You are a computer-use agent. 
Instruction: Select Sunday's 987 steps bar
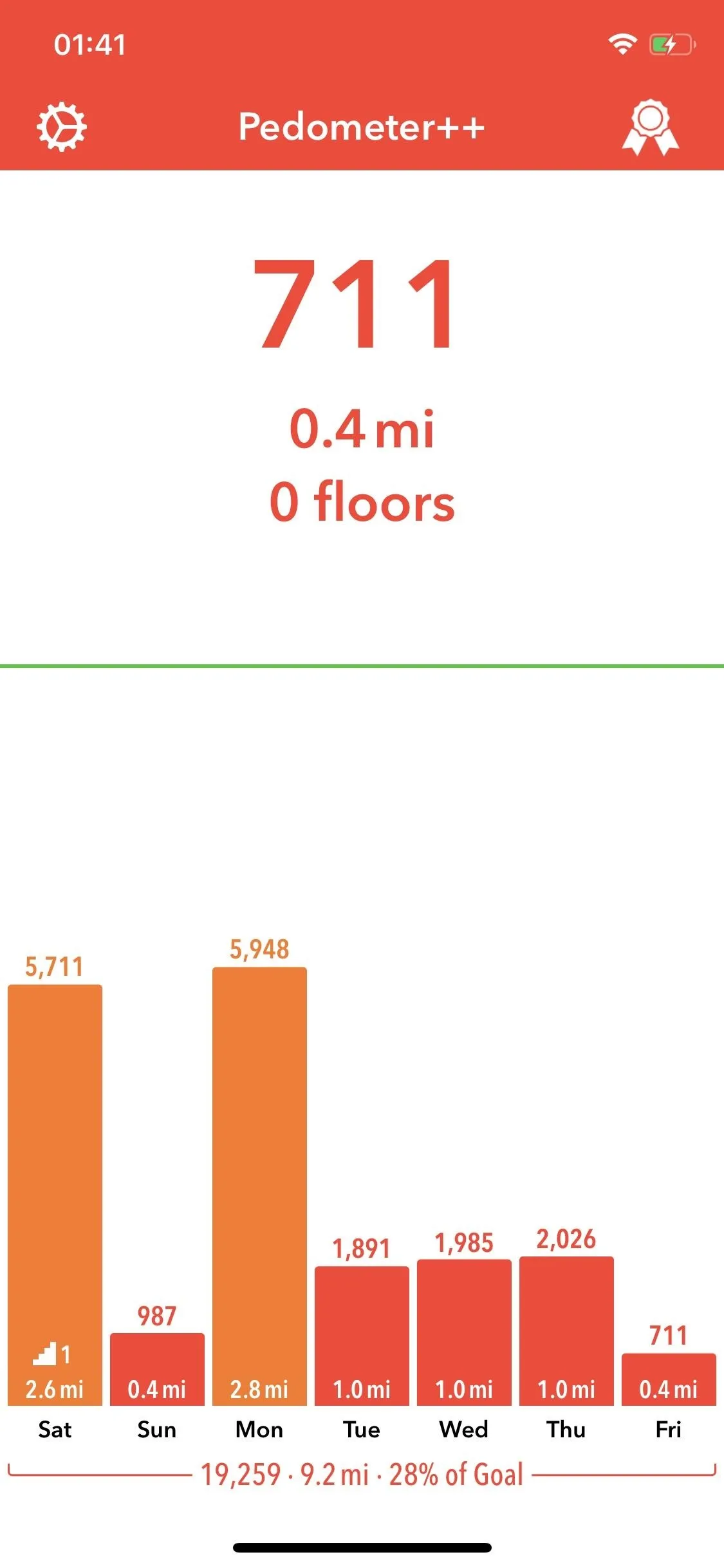(x=157, y=1369)
